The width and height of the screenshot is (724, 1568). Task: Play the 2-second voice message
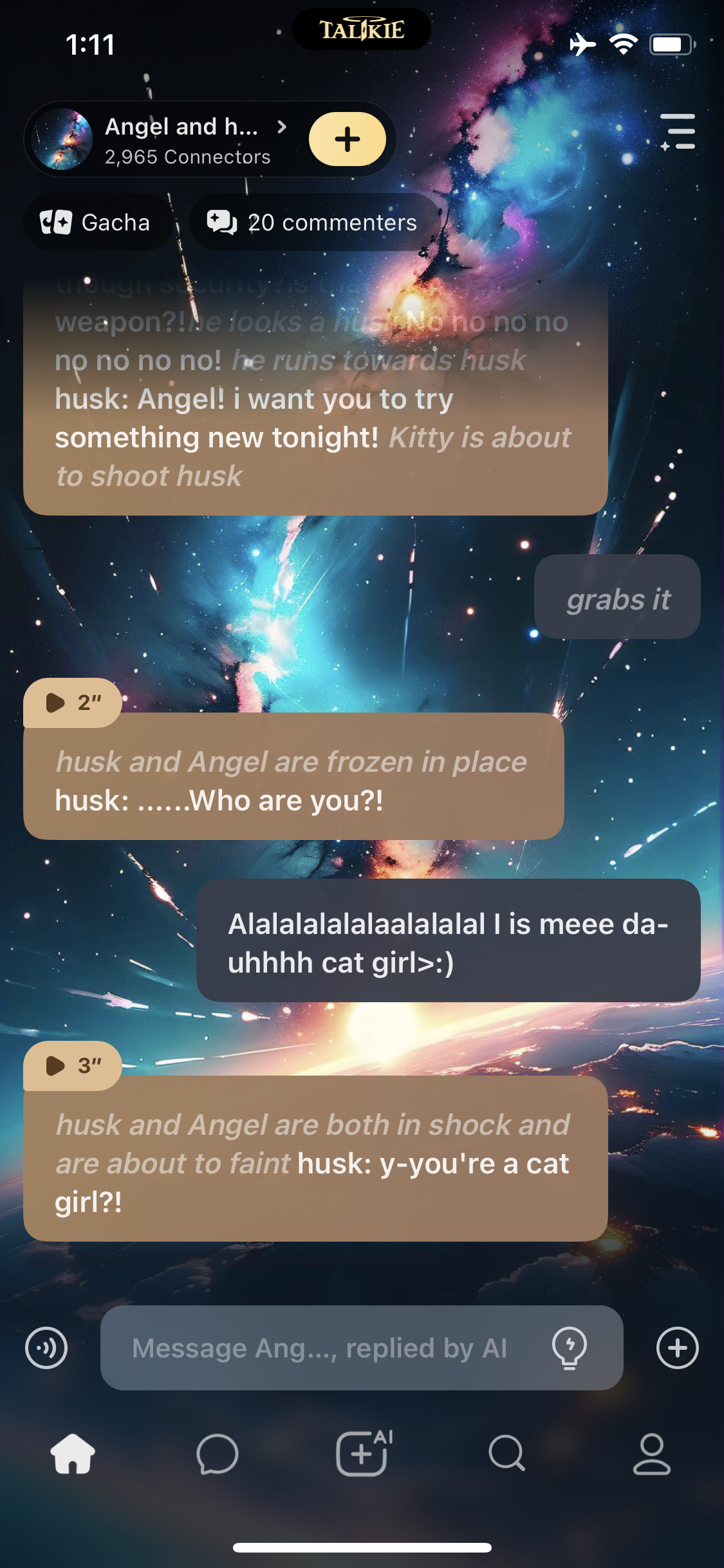point(72,702)
